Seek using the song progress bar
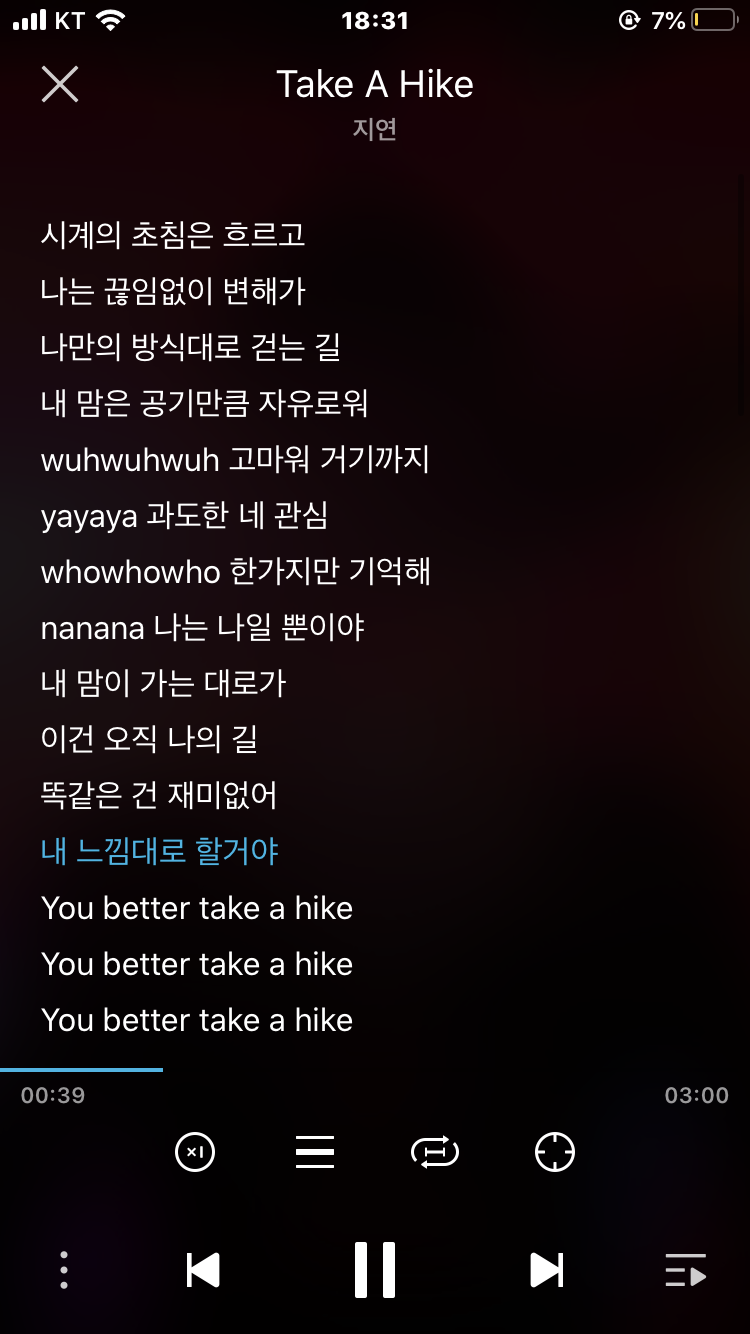This screenshot has width=750, height=1334. (375, 1070)
